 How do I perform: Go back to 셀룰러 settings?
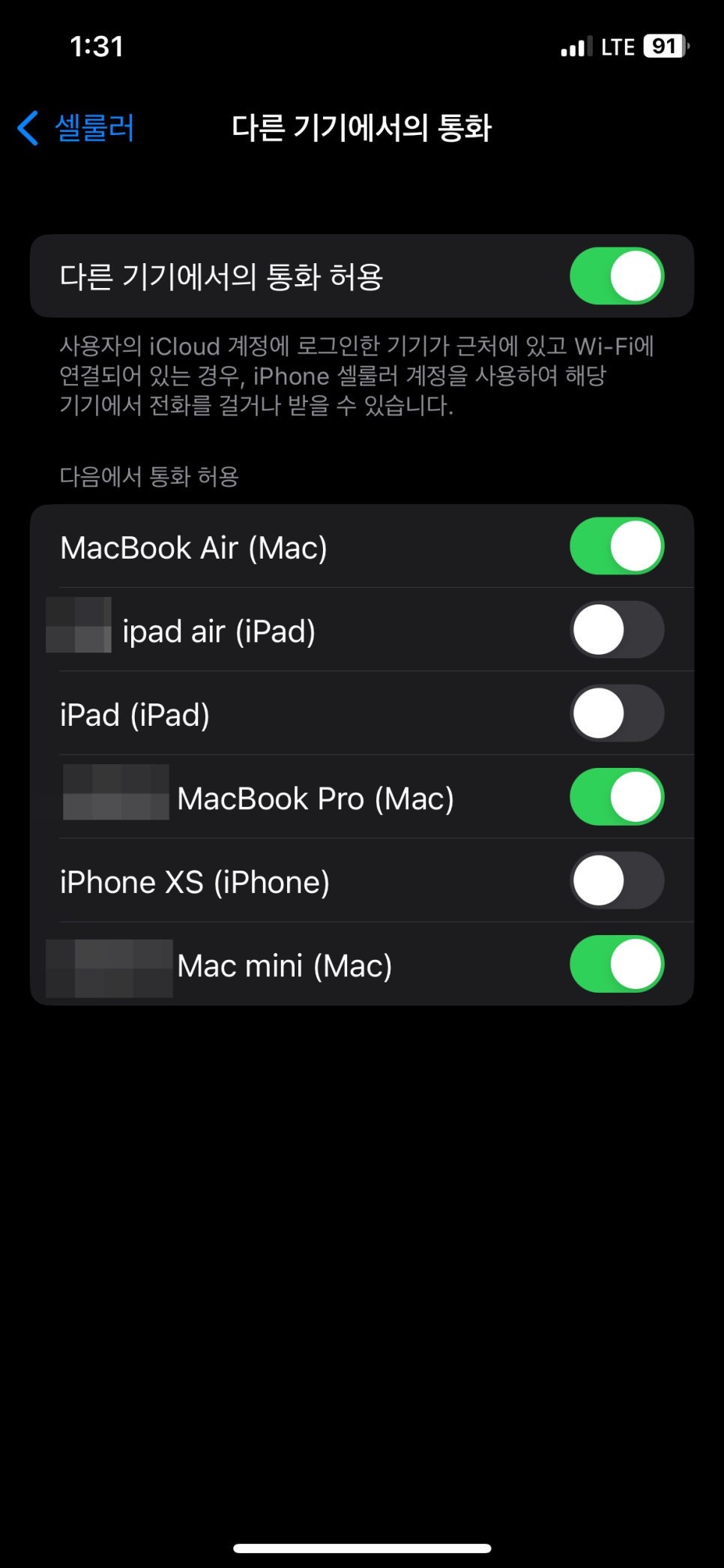[76, 127]
